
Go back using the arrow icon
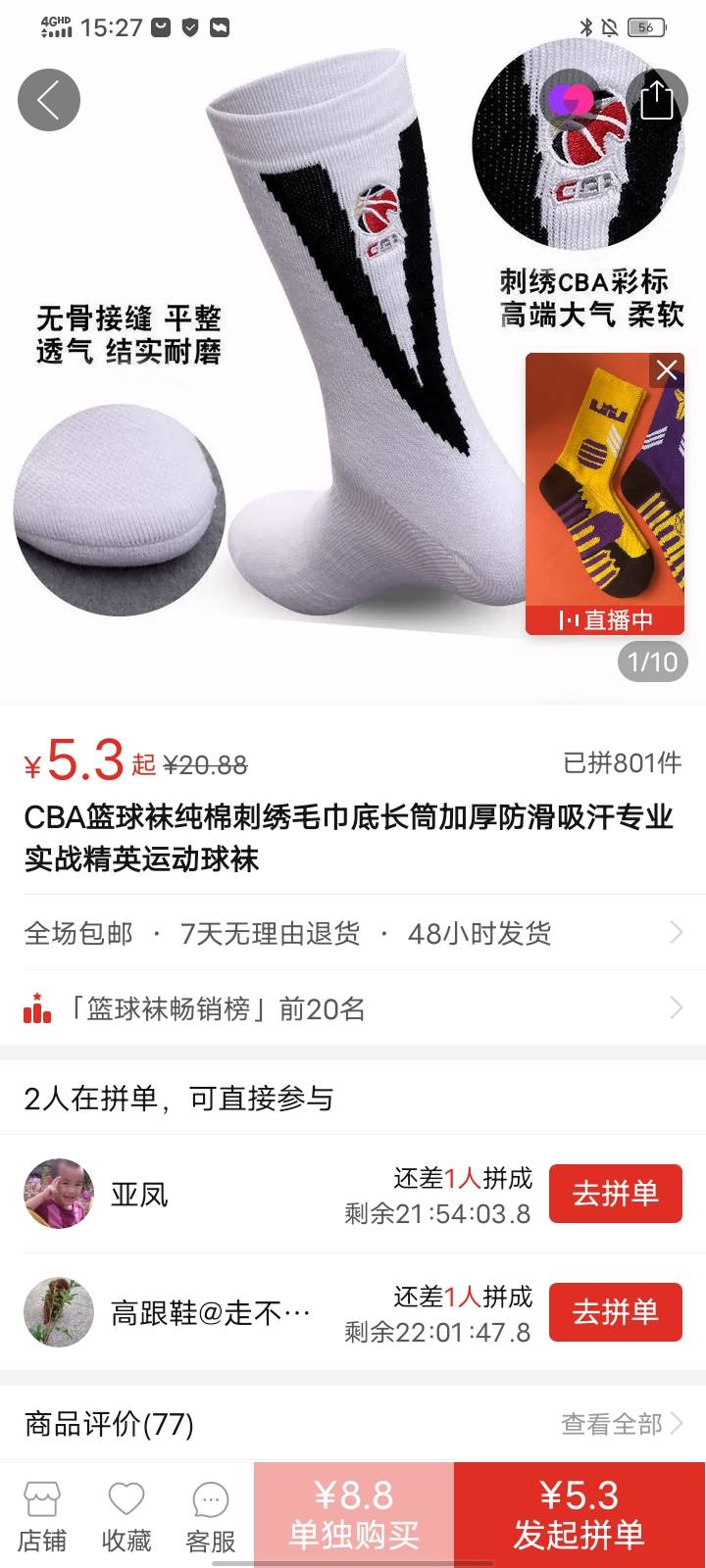(48, 100)
